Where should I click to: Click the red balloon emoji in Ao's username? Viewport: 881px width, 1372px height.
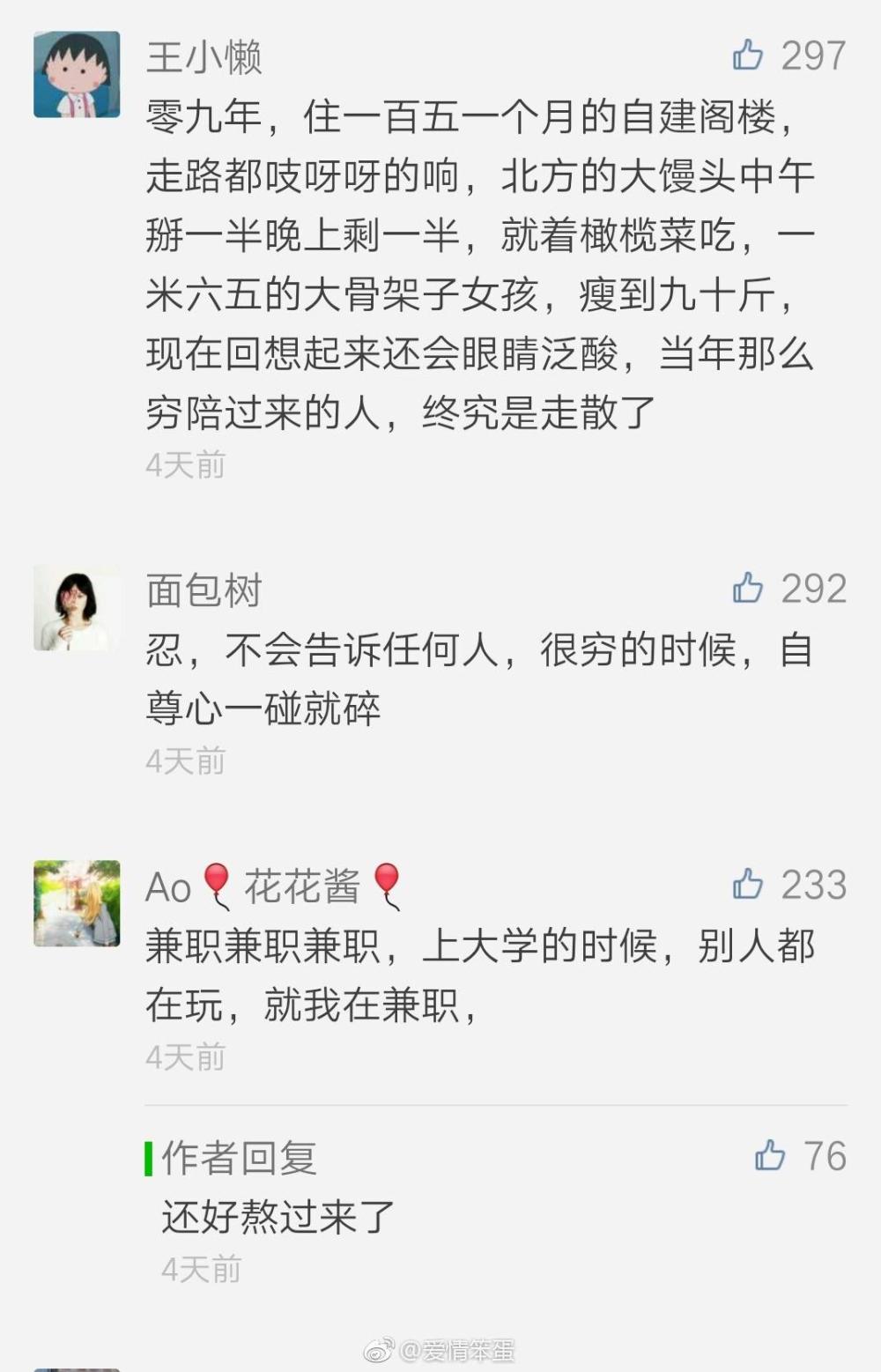pos(215,889)
